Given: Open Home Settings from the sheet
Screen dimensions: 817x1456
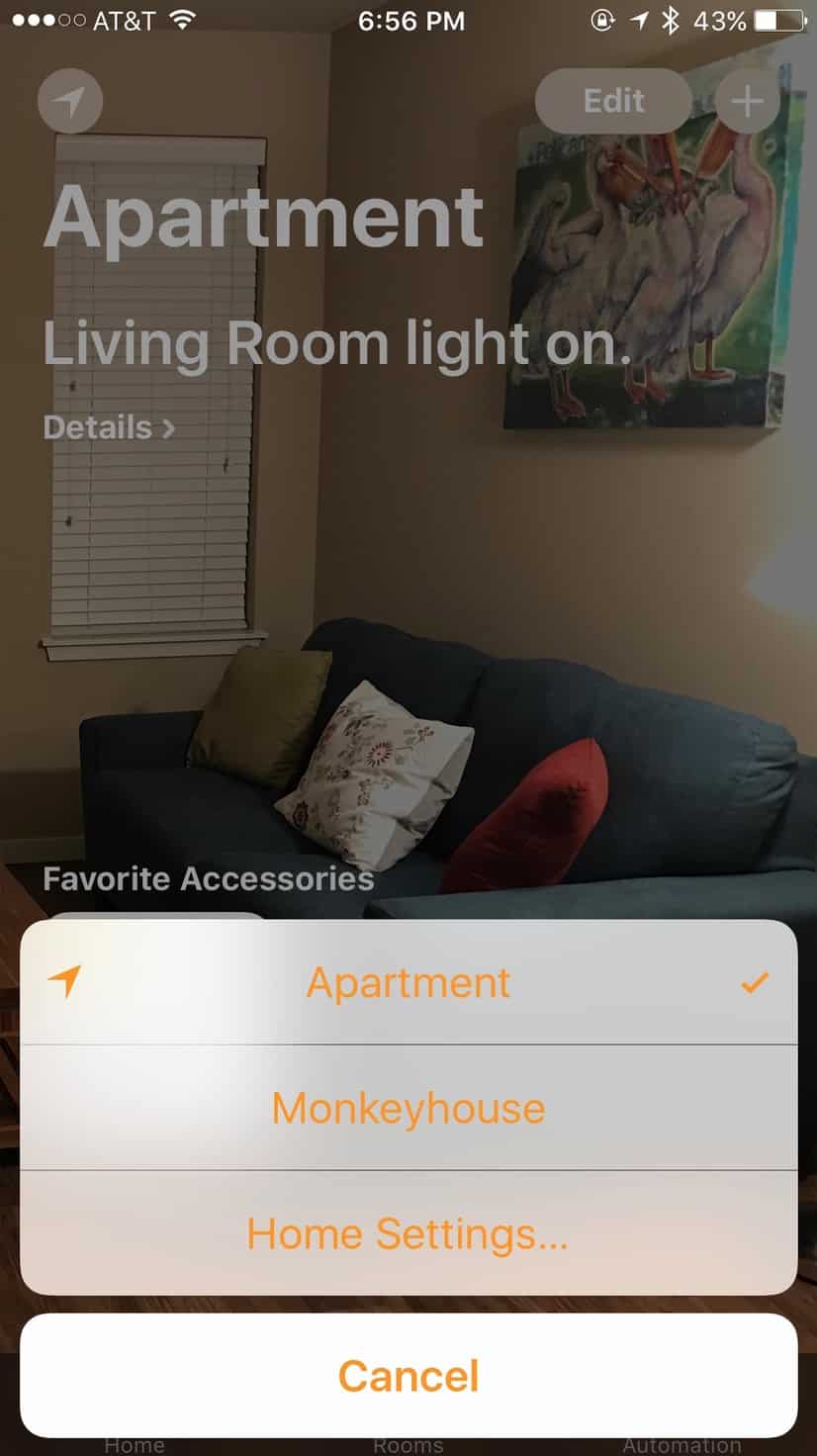Looking at the screenshot, I should (x=408, y=1233).
